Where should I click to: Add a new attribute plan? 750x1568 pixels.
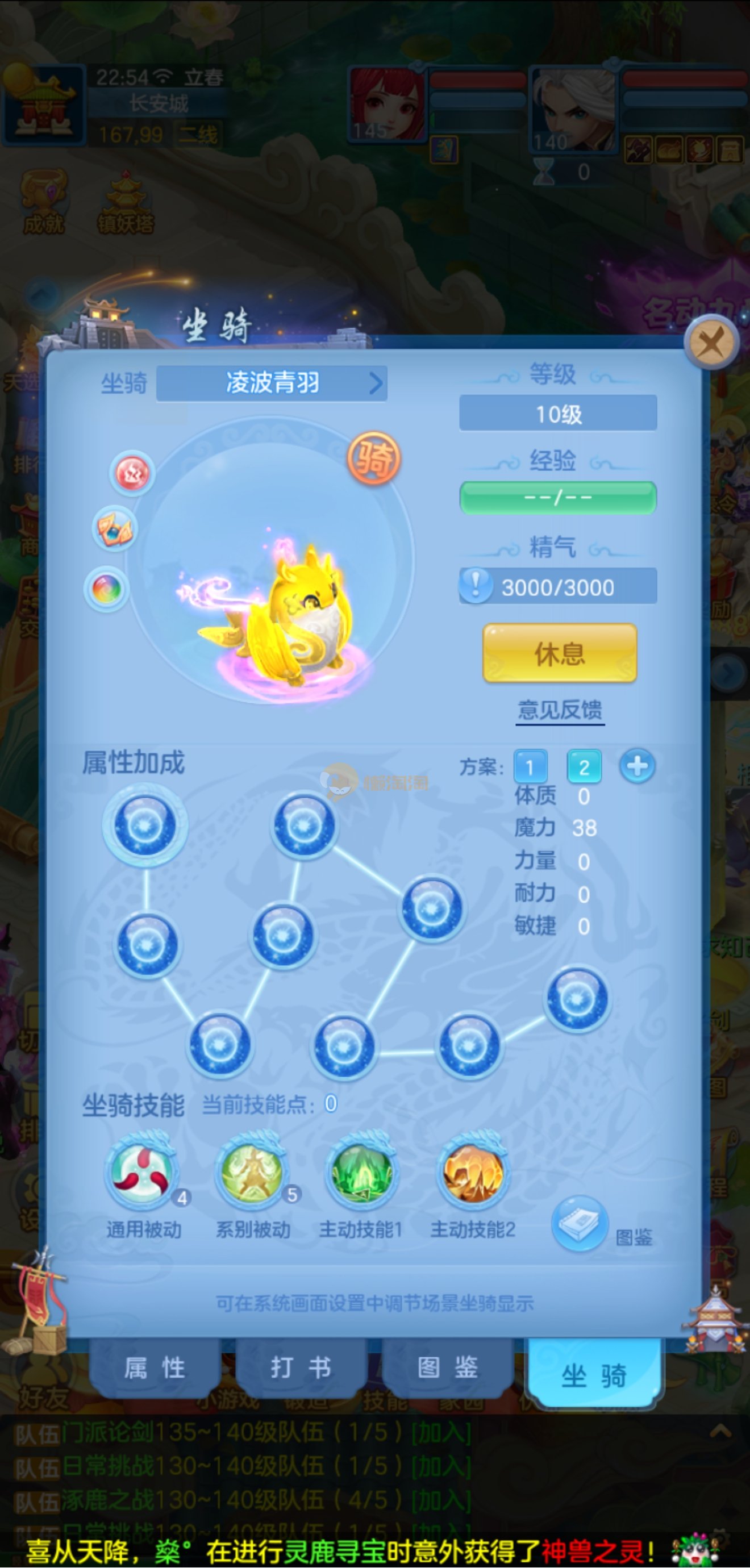[x=637, y=766]
